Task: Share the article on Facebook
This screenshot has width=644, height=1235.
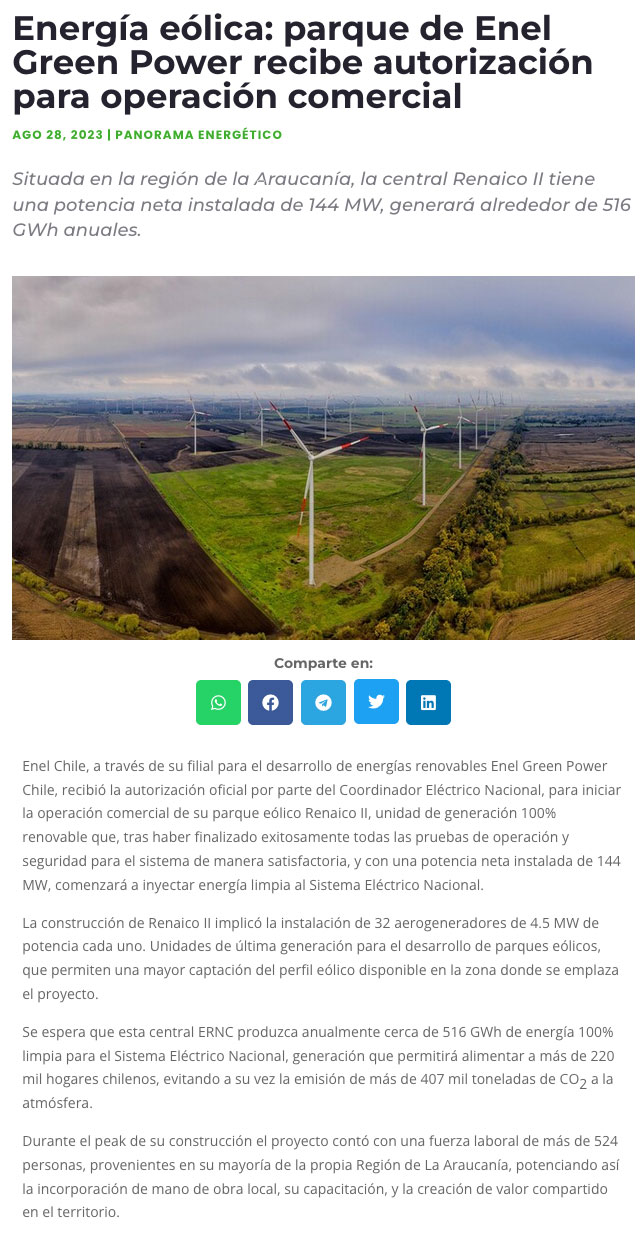Action: 270,702
